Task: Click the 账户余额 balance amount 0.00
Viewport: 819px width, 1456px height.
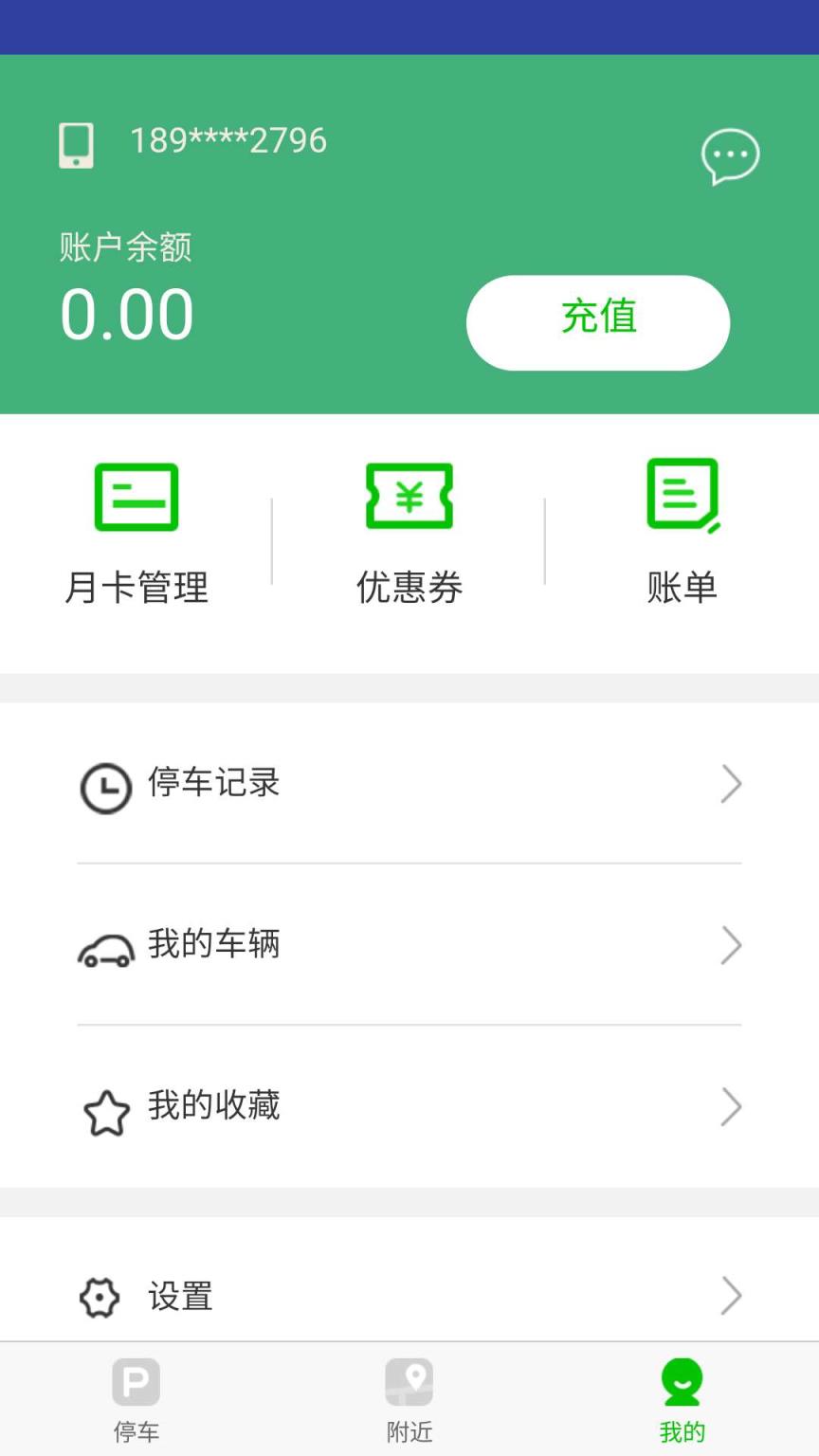Action: 126,313
